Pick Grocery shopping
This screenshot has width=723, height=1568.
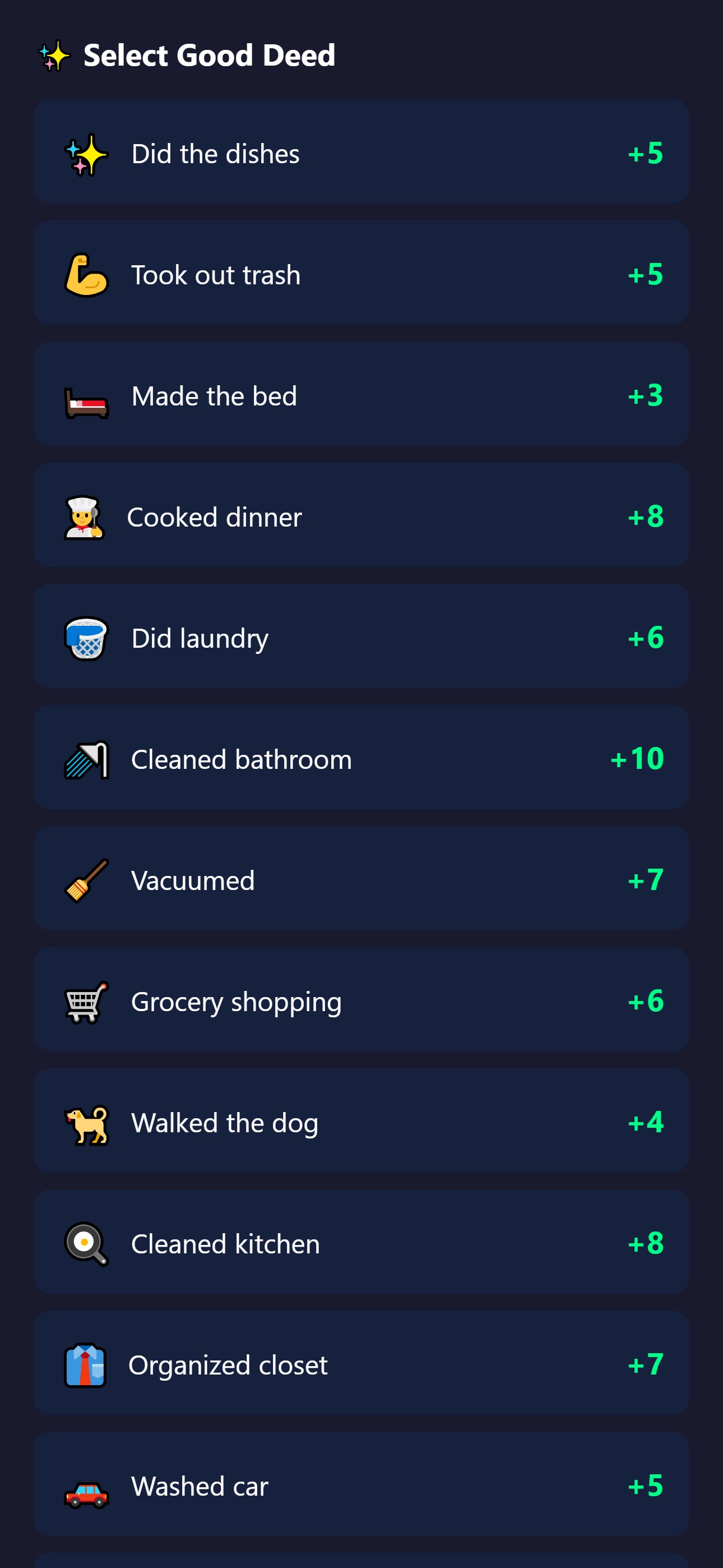[361, 1000]
